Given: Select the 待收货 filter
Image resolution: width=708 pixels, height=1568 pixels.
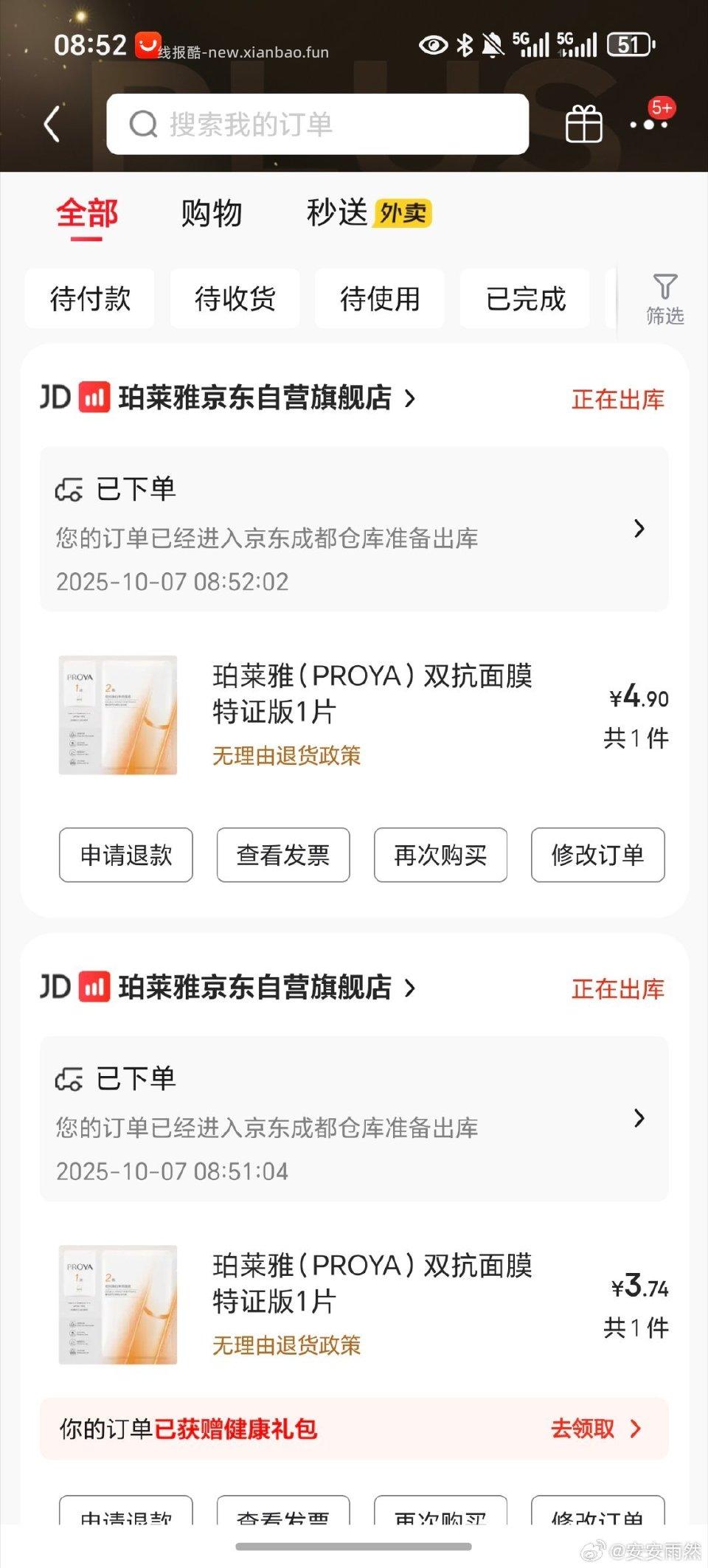Looking at the screenshot, I should pyautogui.click(x=235, y=299).
